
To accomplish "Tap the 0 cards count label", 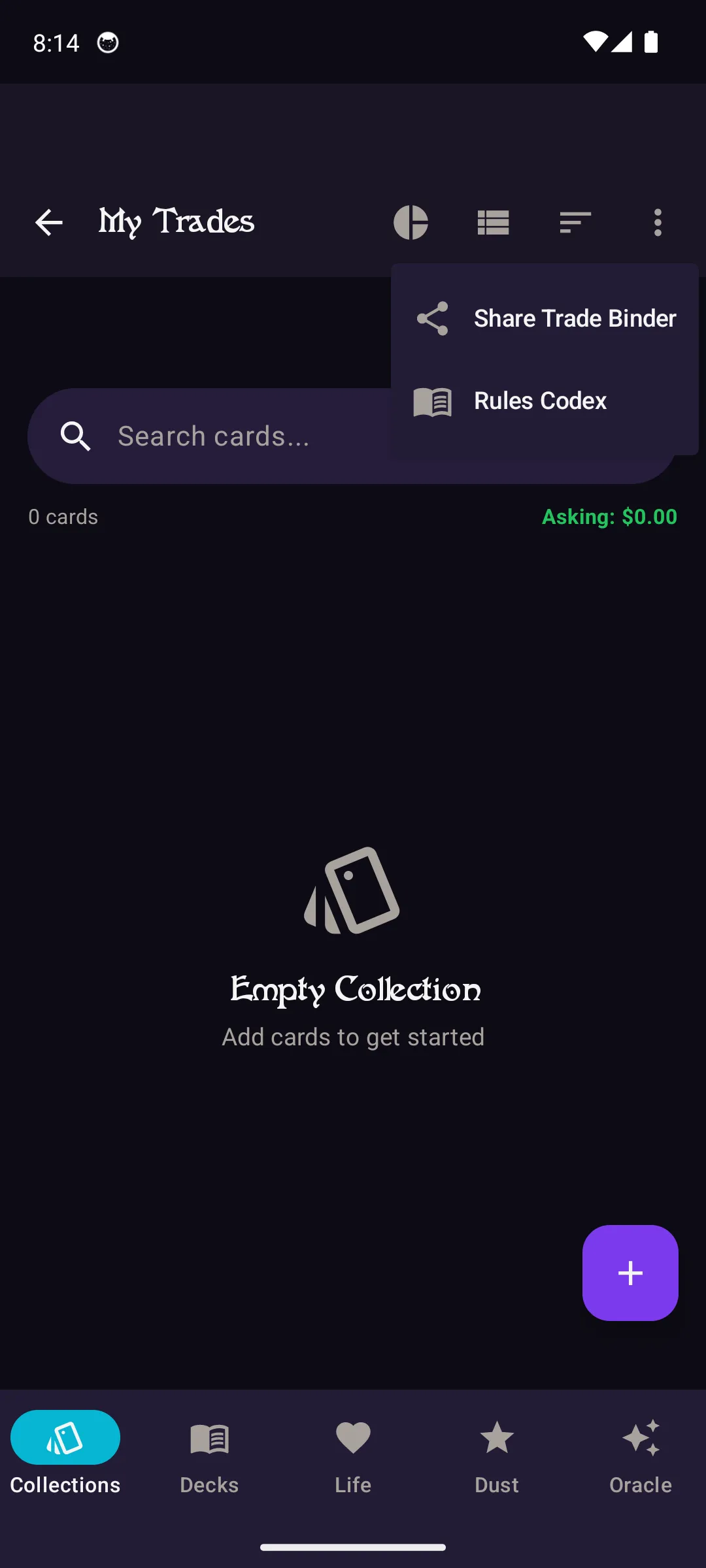I will point(63,516).
